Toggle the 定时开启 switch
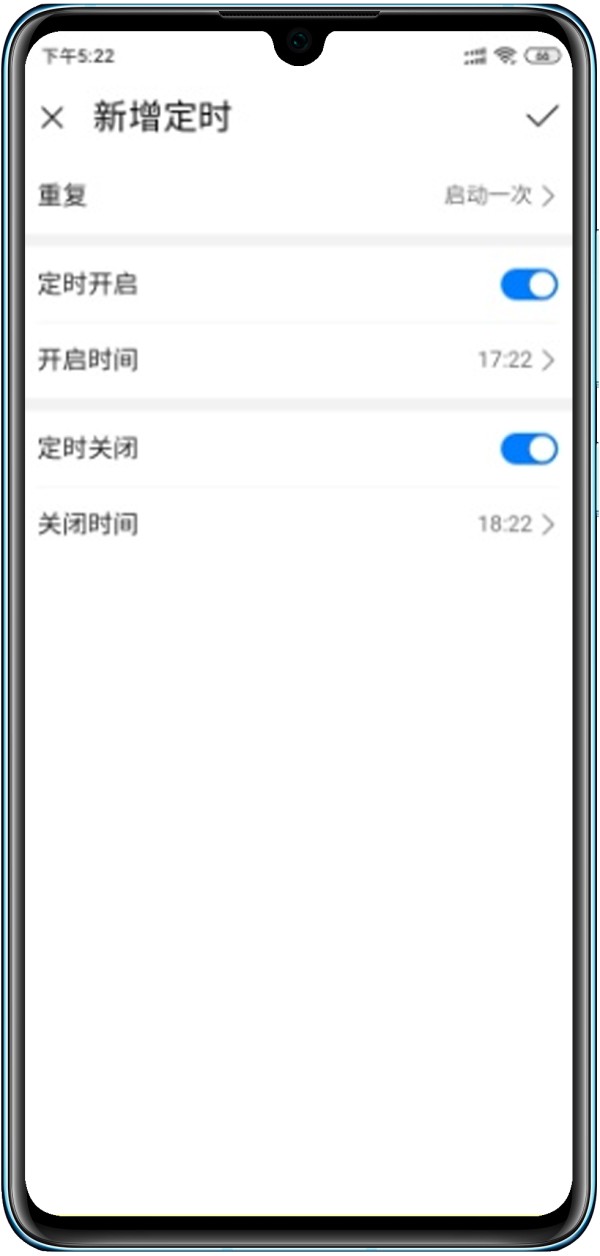 coord(529,285)
